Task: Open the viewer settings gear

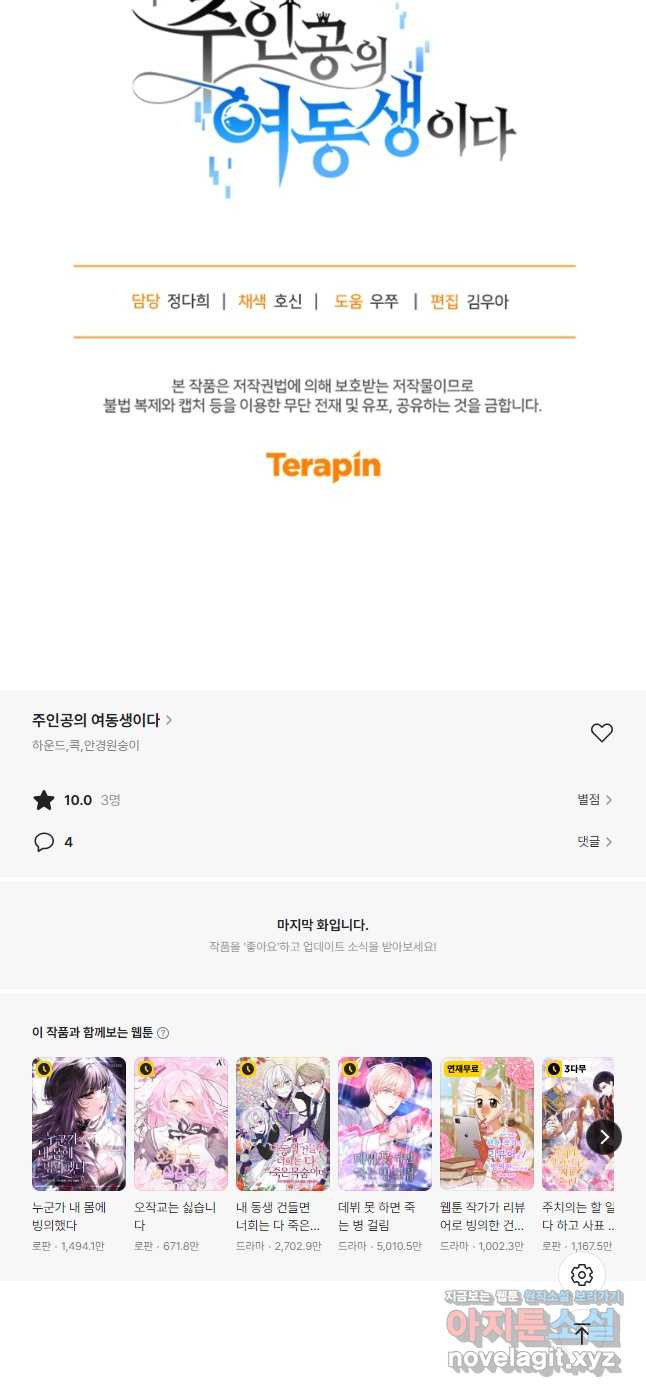Action: (x=582, y=1275)
